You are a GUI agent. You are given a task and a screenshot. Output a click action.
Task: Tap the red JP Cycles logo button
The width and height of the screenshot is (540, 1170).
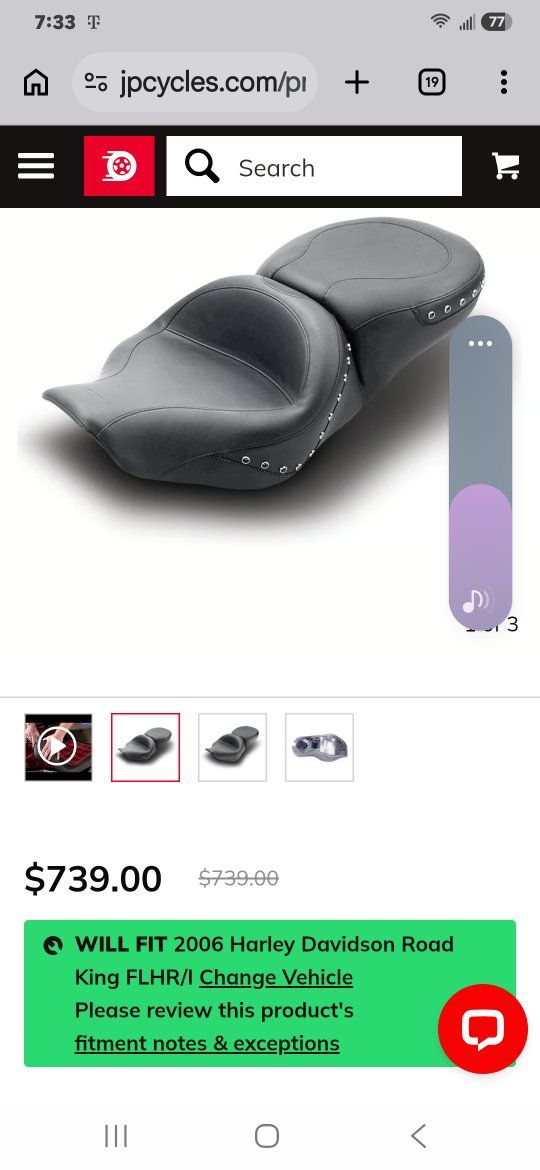pos(119,166)
